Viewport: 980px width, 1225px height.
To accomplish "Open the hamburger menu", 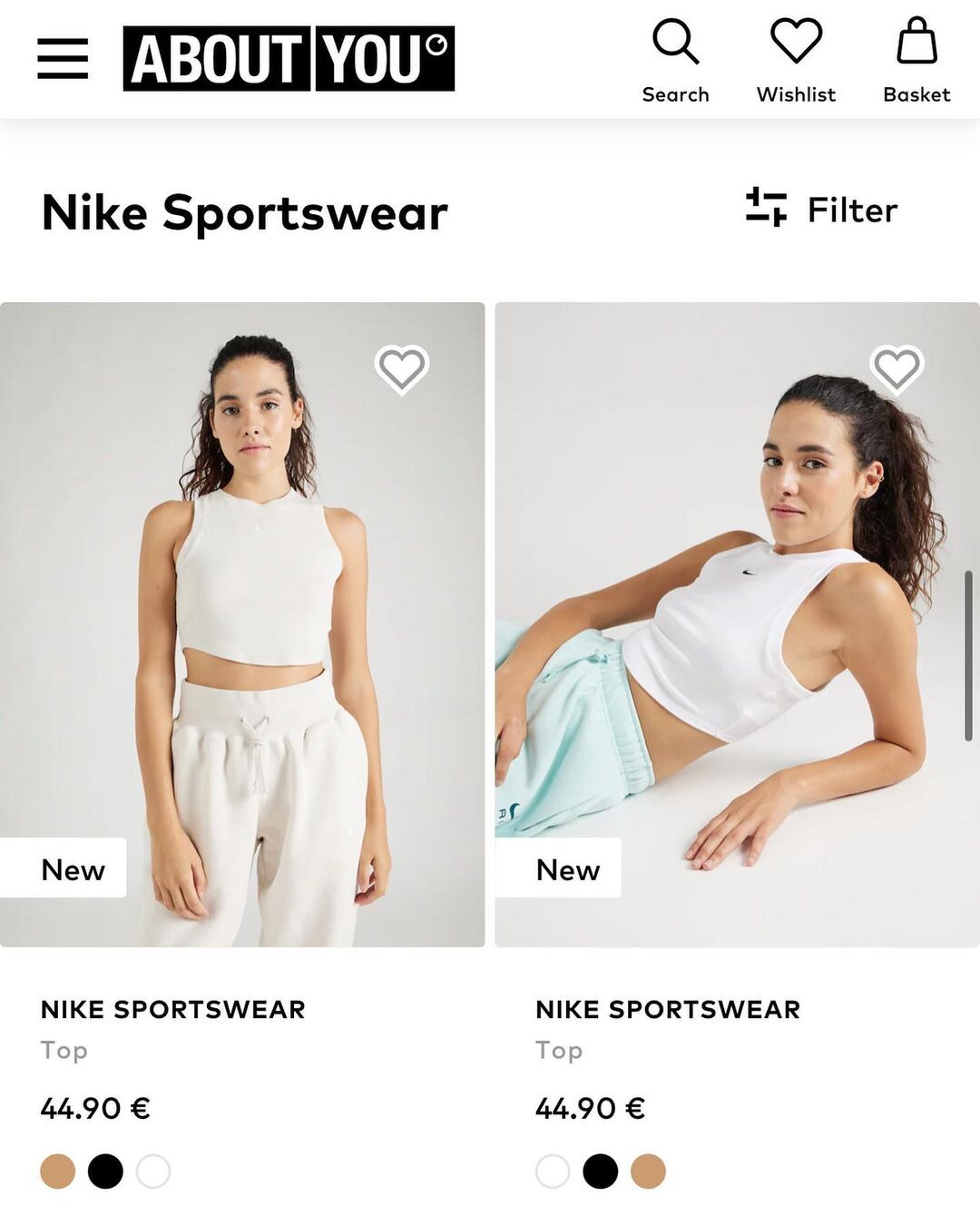I will pyautogui.click(x=63, y=59).
